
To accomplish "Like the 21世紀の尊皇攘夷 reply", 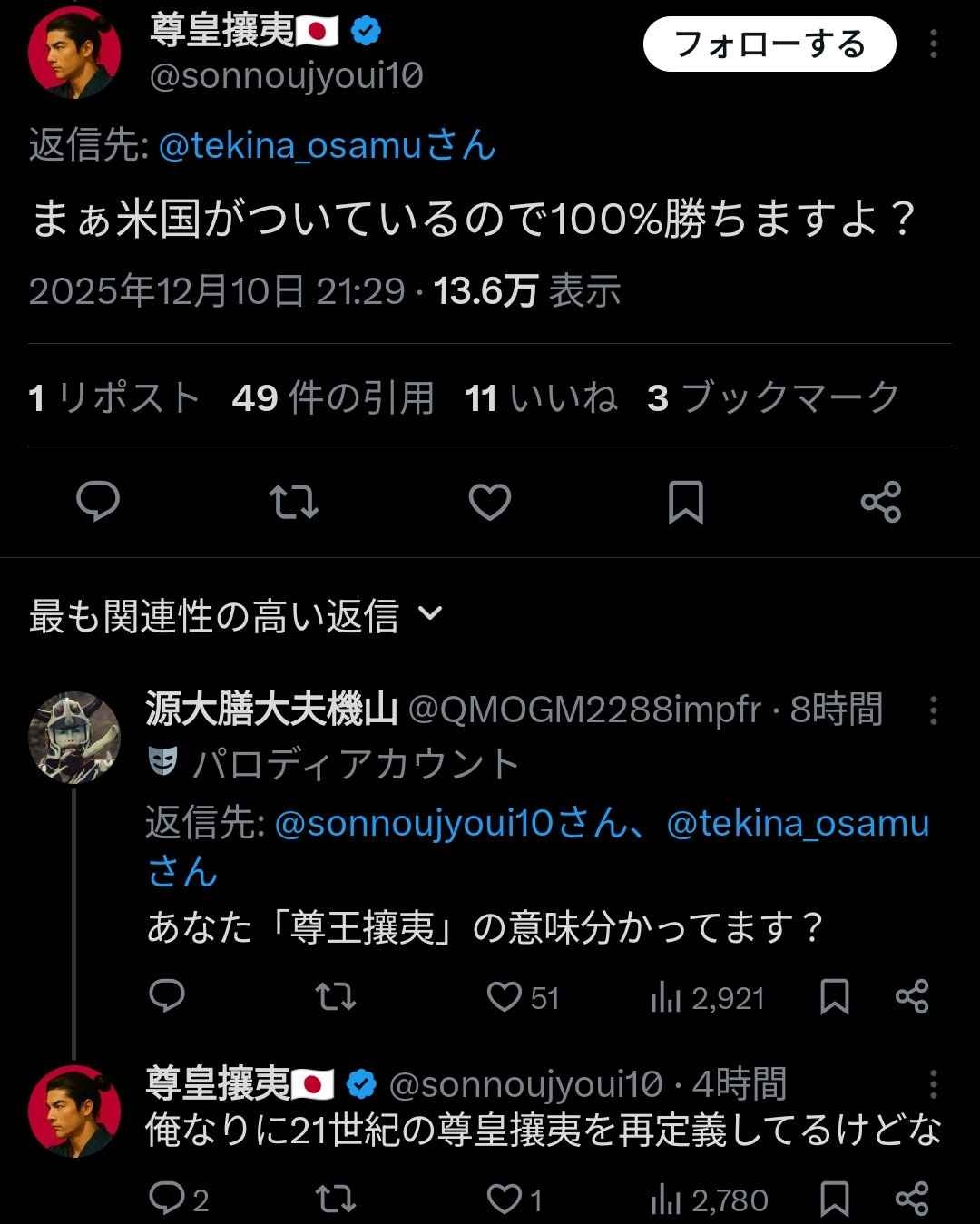I will (x=505, y=1200).
